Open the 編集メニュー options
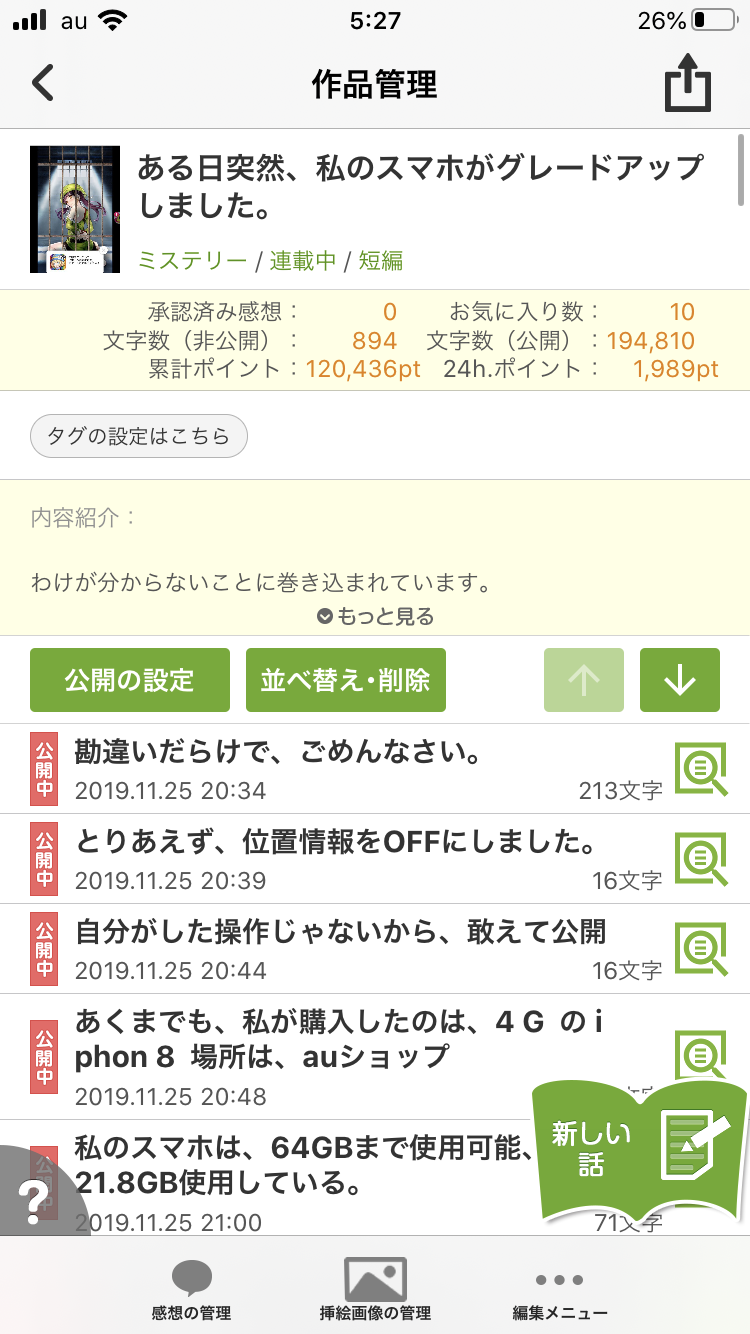750x1334 pixels. pyautogui.click(x=559, y=1288)
